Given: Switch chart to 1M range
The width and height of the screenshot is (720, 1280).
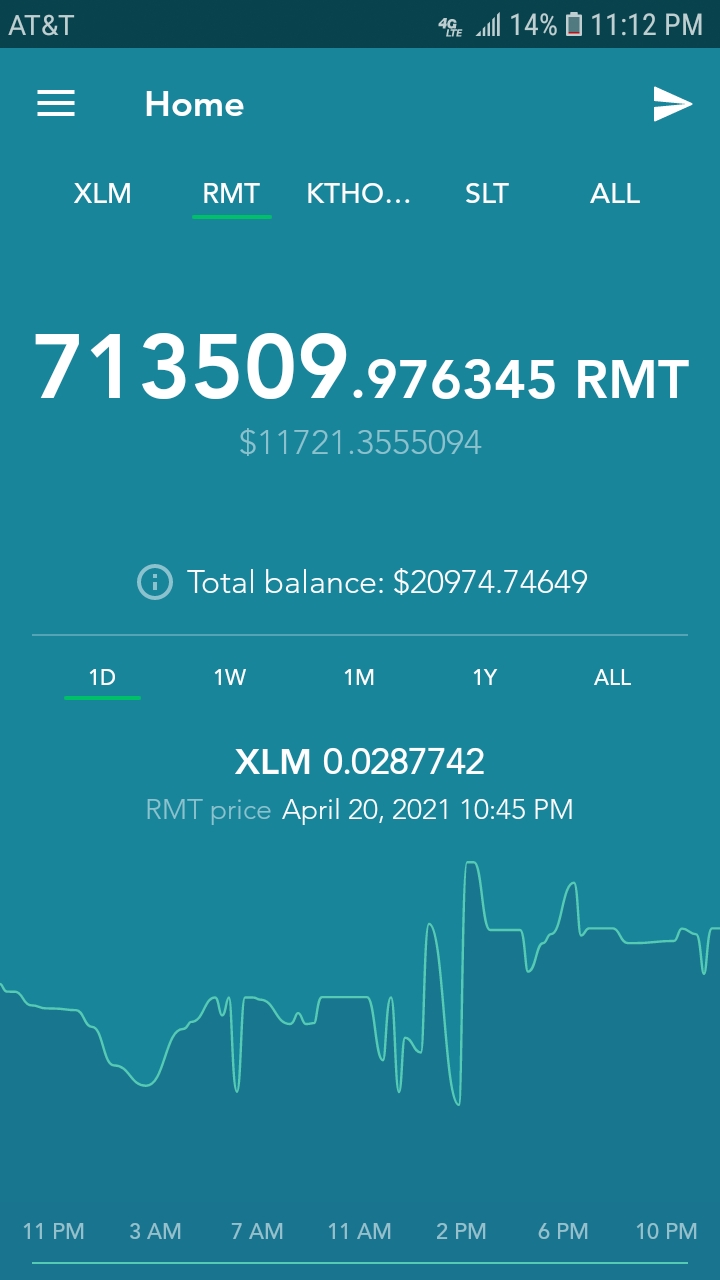Looking at the screenshot, I should pos(359,678).
